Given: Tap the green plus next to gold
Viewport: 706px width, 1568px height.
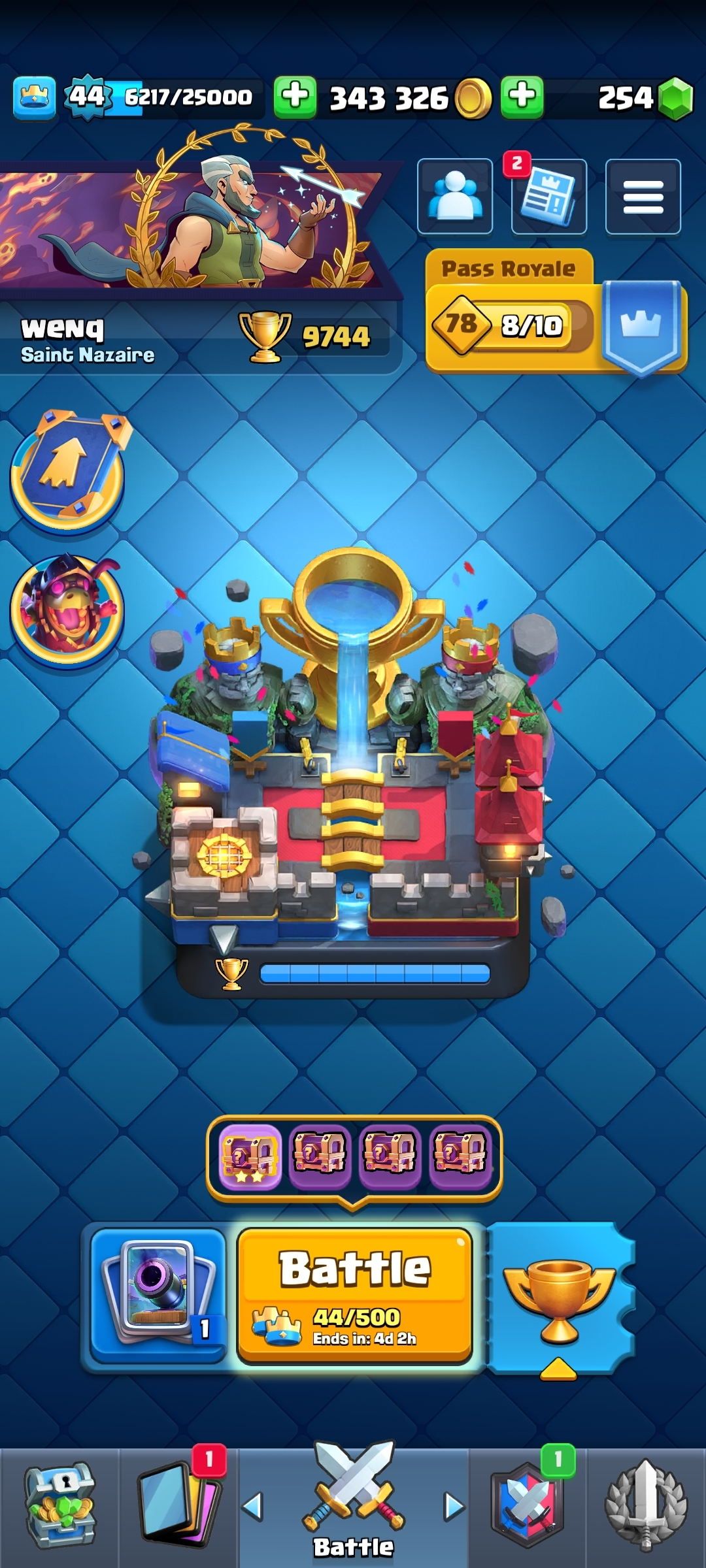Looking at the screenshot, I should click(295, 97).
